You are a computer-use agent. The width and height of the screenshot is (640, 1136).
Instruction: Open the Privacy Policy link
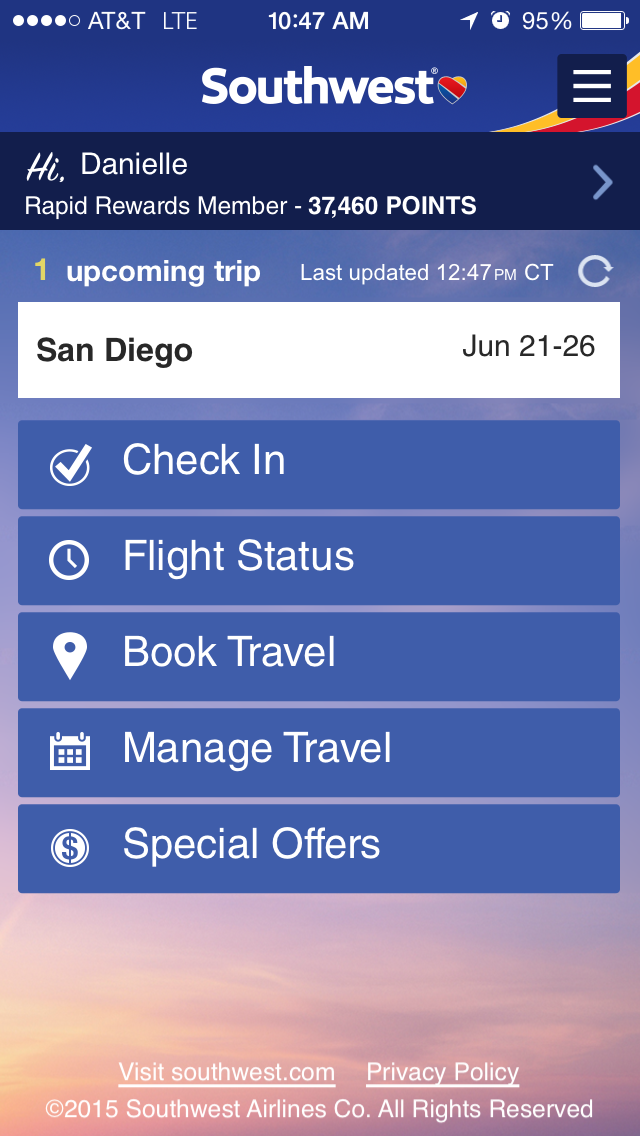pyautogui.click(x=442, y=1073)
